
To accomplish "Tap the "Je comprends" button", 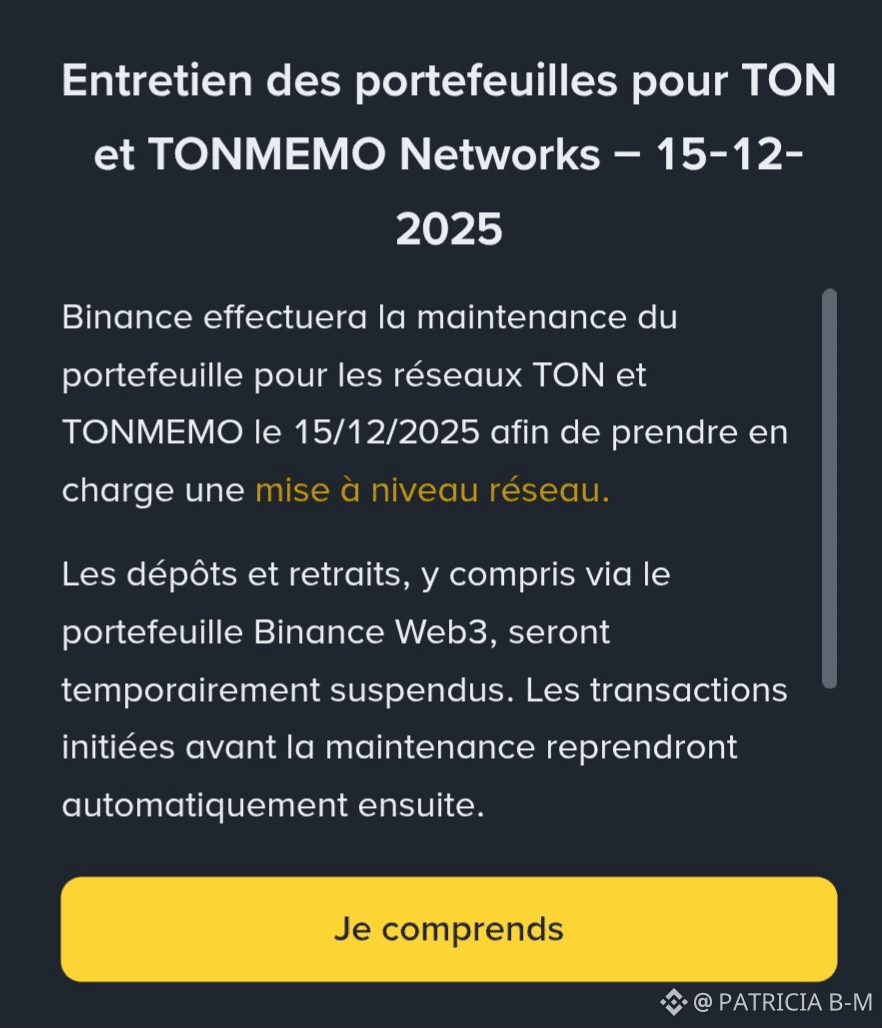I will coord(448,929).
